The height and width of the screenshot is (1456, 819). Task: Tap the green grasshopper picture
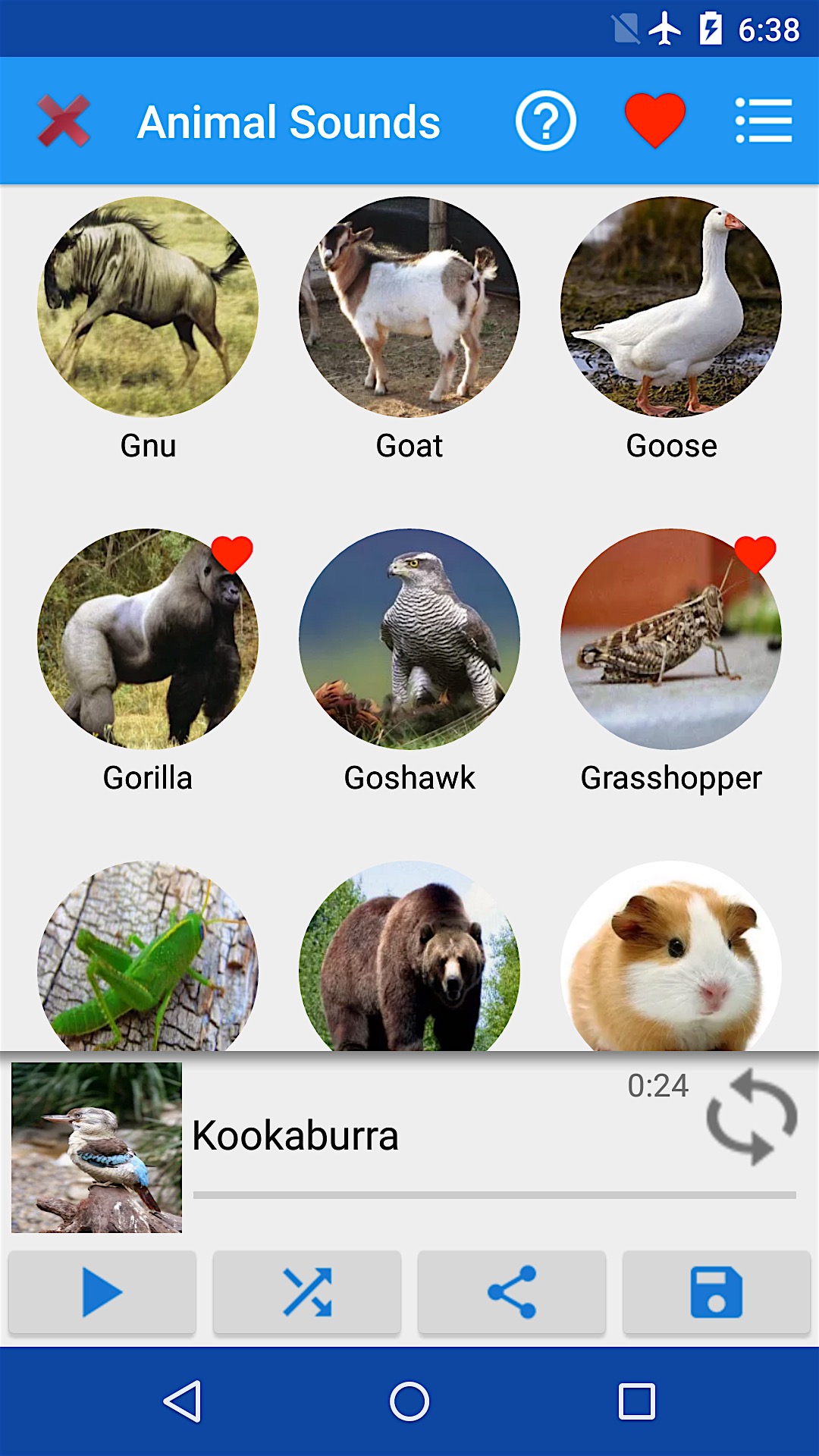click(148, 957)
